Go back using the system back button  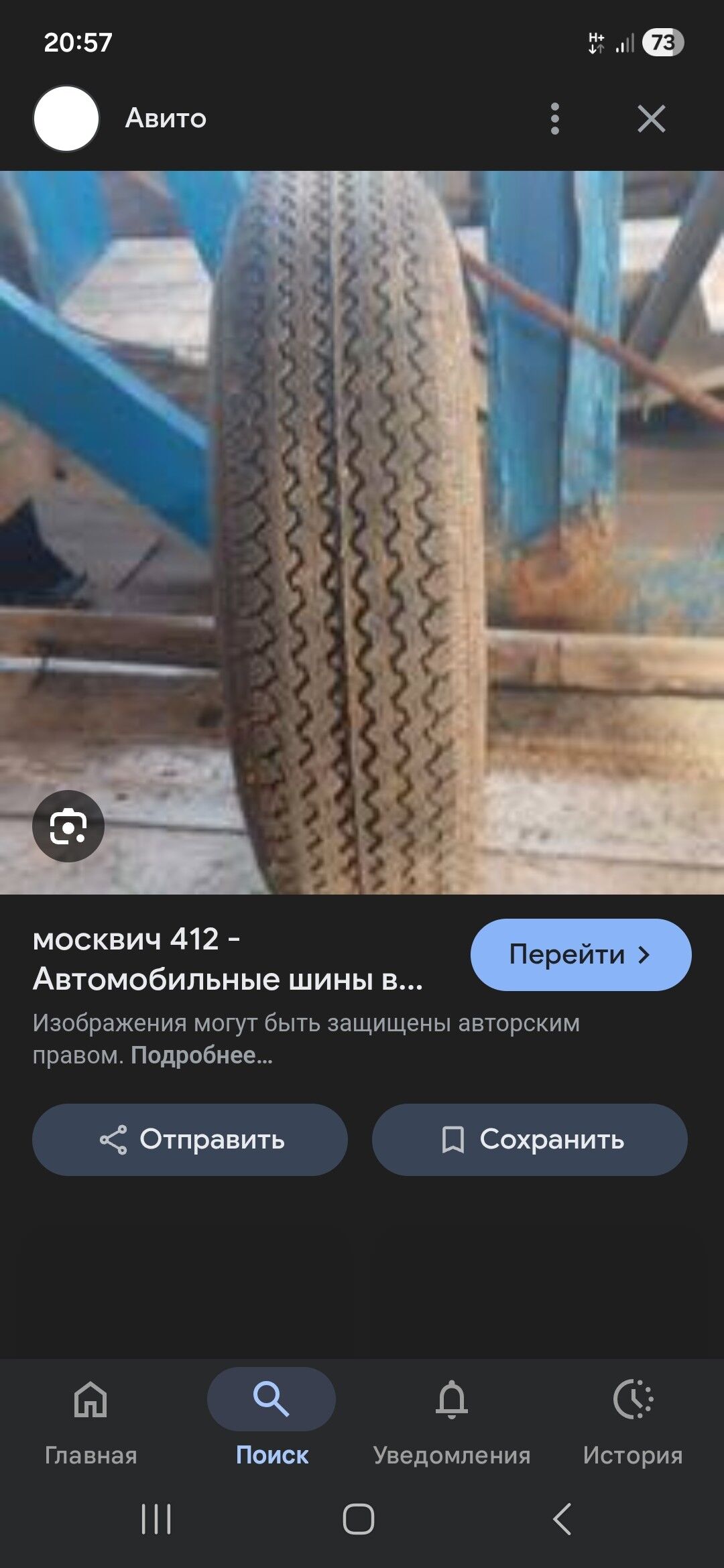[x=562, y=1518]
